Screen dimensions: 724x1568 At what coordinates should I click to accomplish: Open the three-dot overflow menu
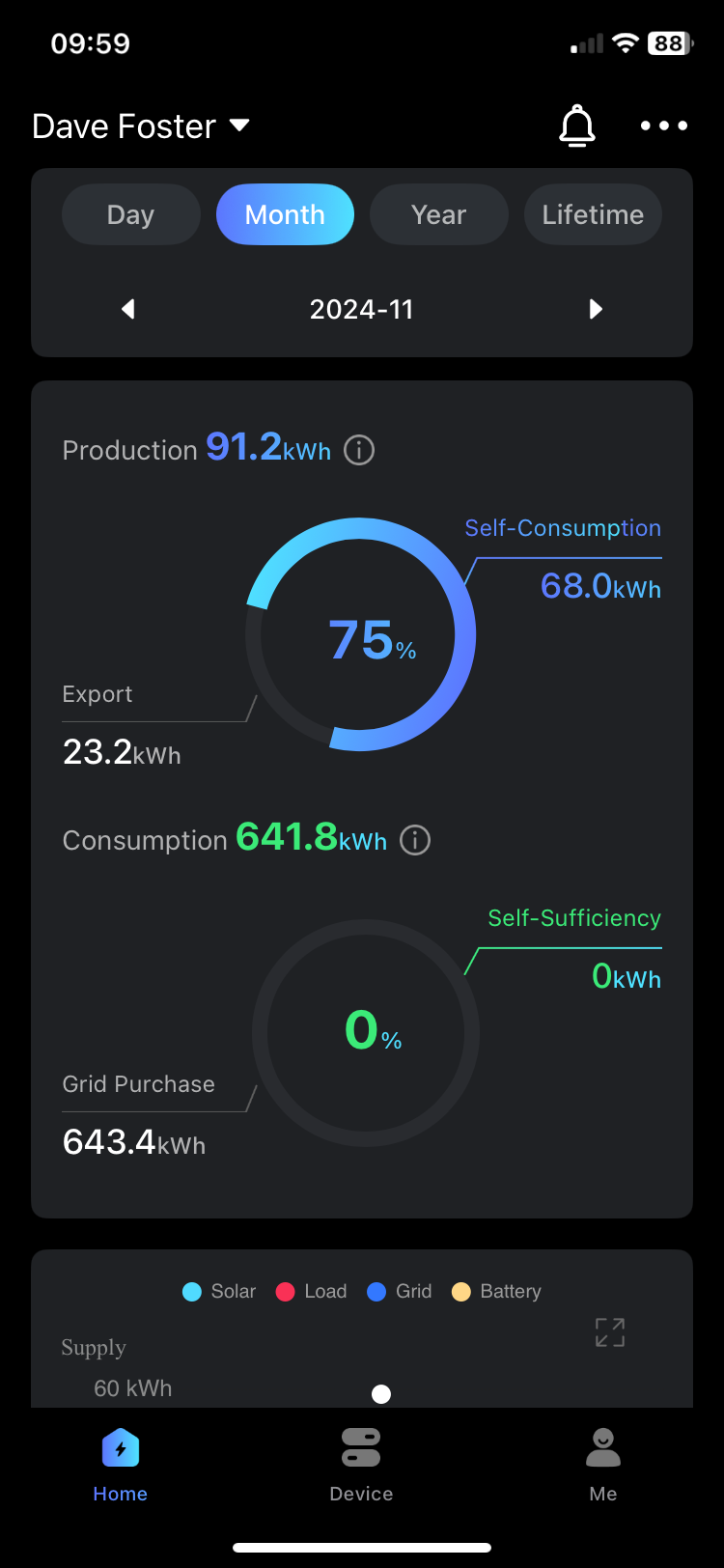coord(664,126)
